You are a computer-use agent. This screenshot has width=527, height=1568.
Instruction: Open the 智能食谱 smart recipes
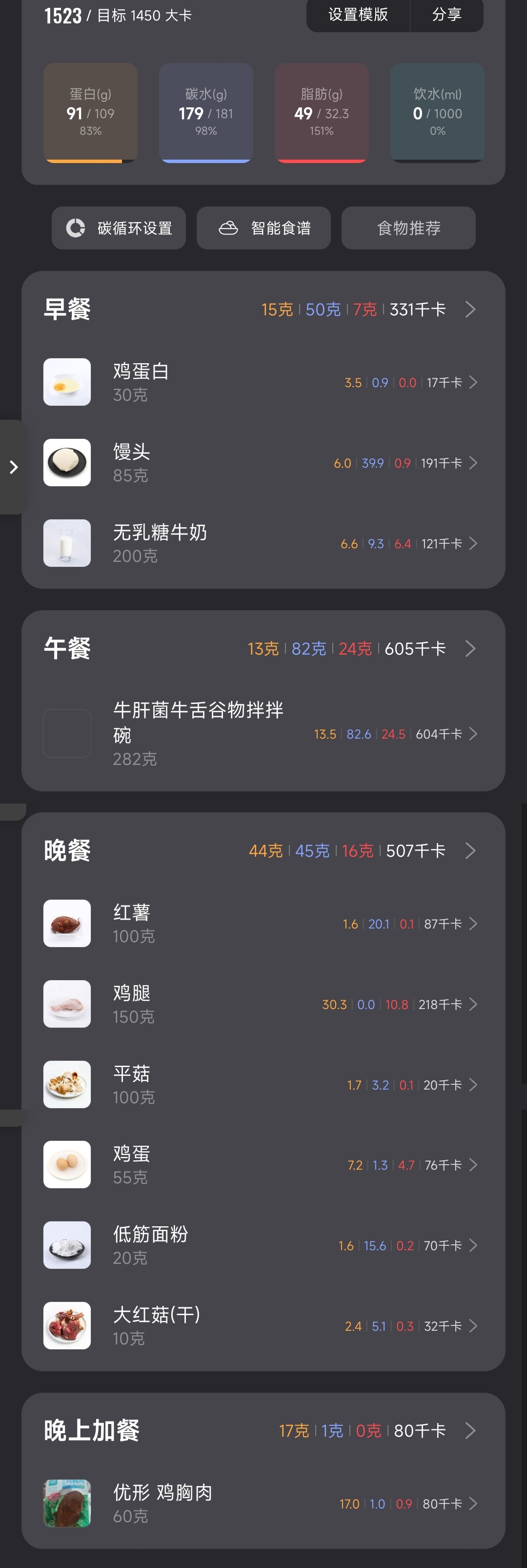coord(263,228)
